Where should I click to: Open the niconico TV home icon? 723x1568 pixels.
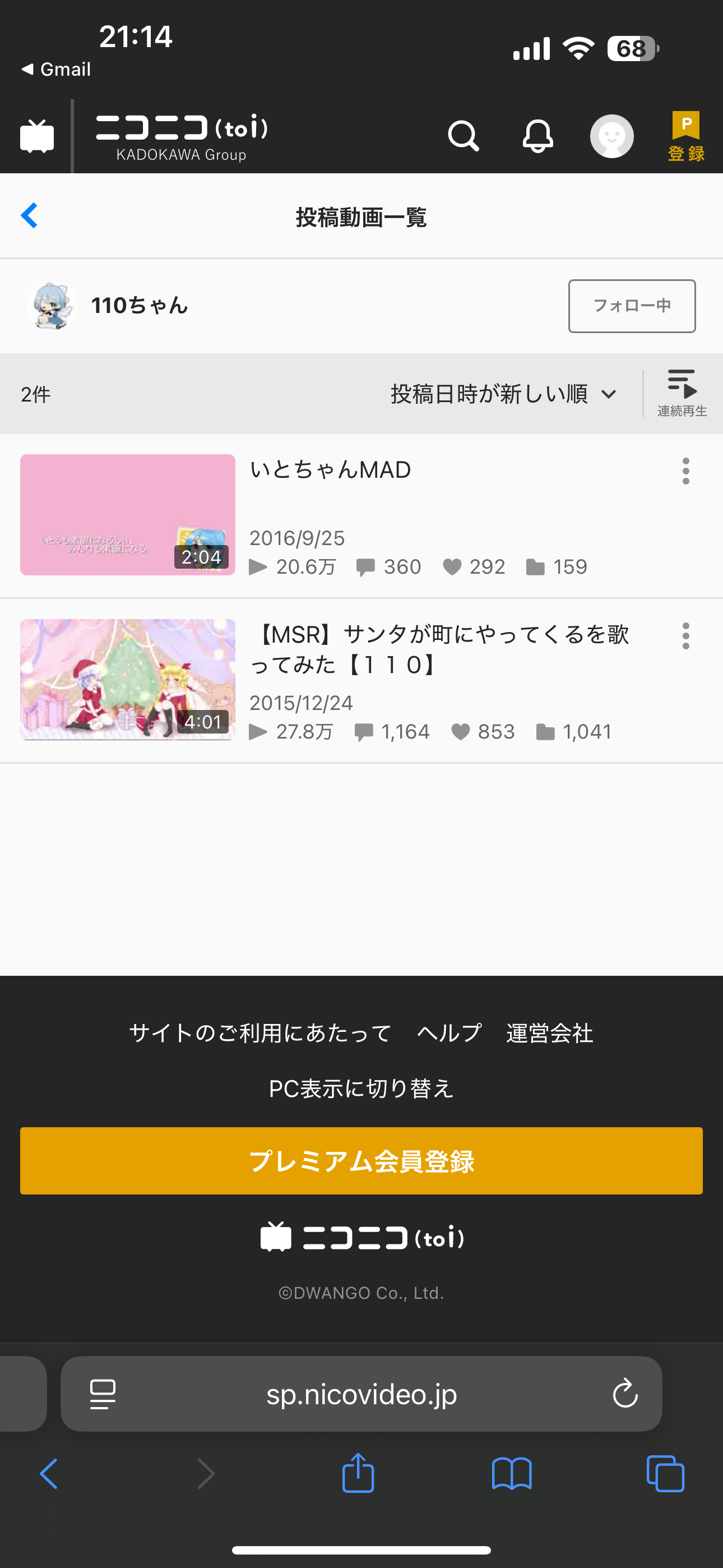37,136
